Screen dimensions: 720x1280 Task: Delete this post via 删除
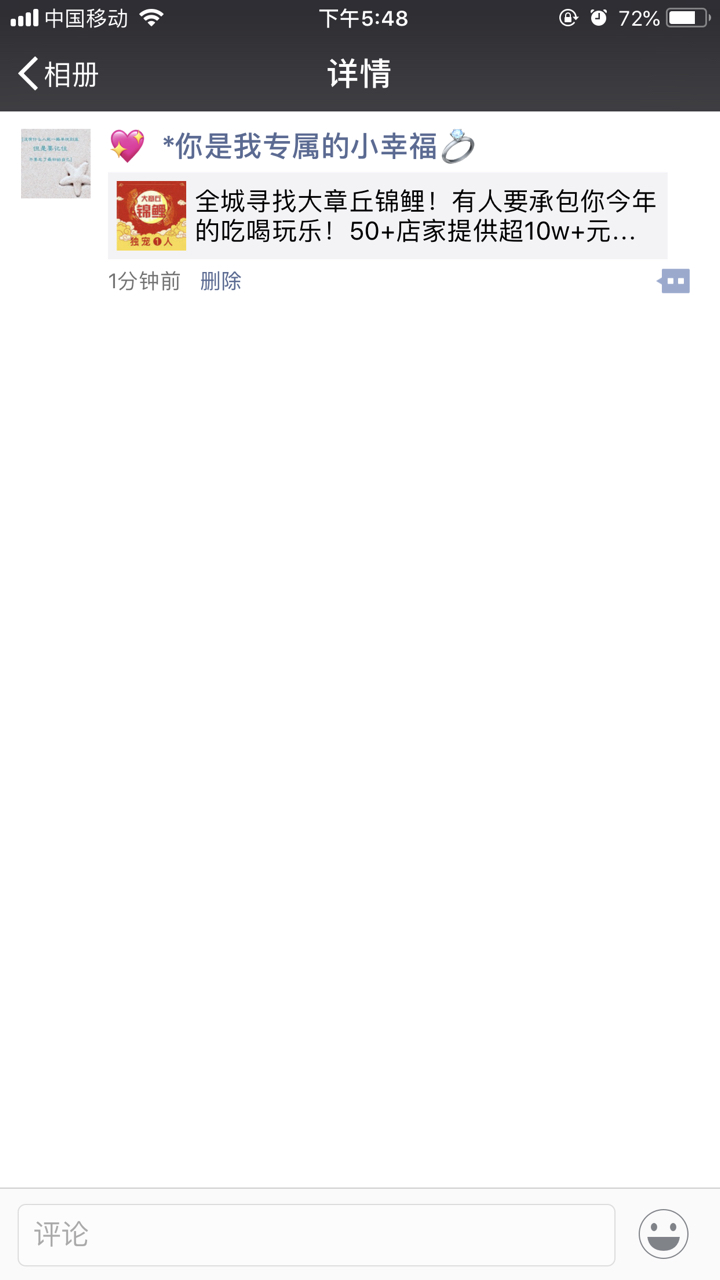220,282
